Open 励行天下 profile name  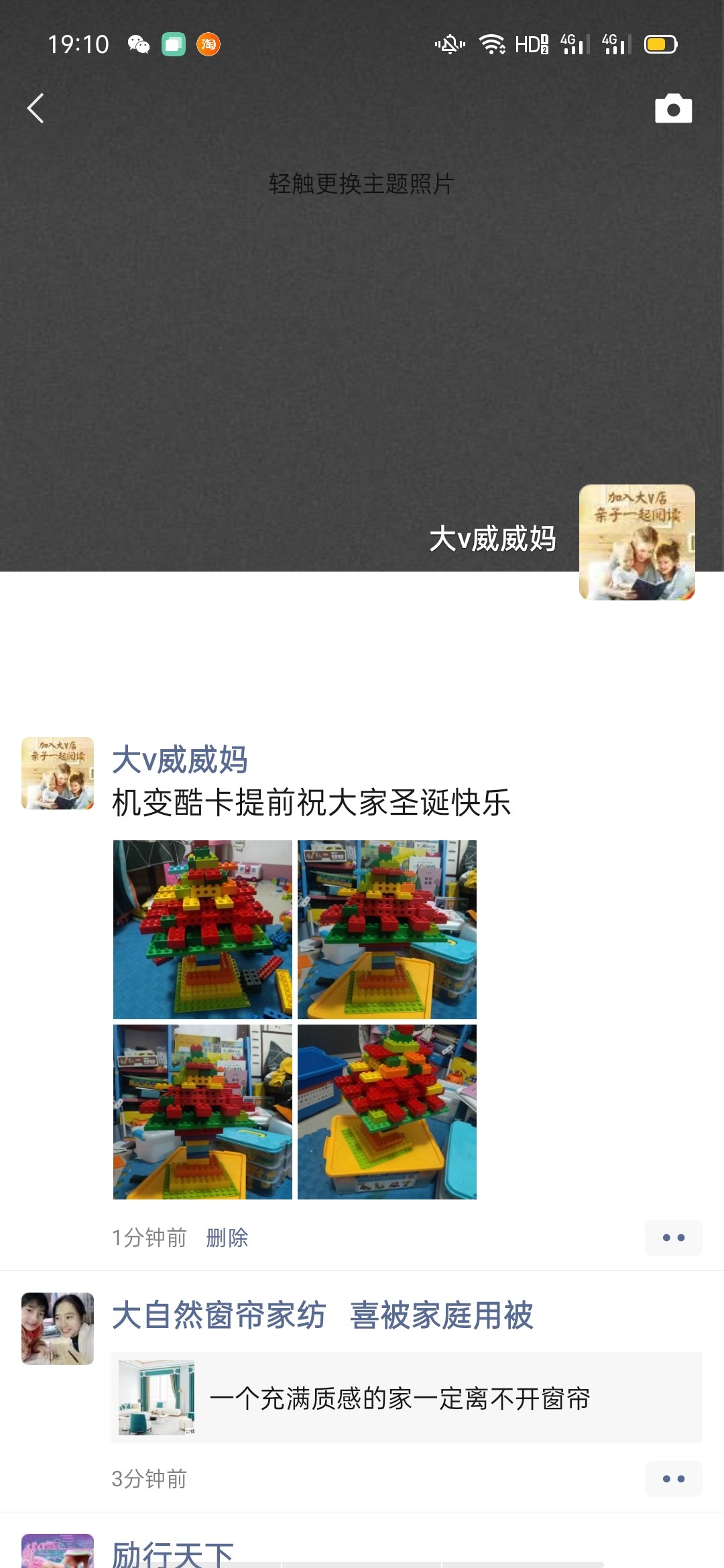(173, 1553)
